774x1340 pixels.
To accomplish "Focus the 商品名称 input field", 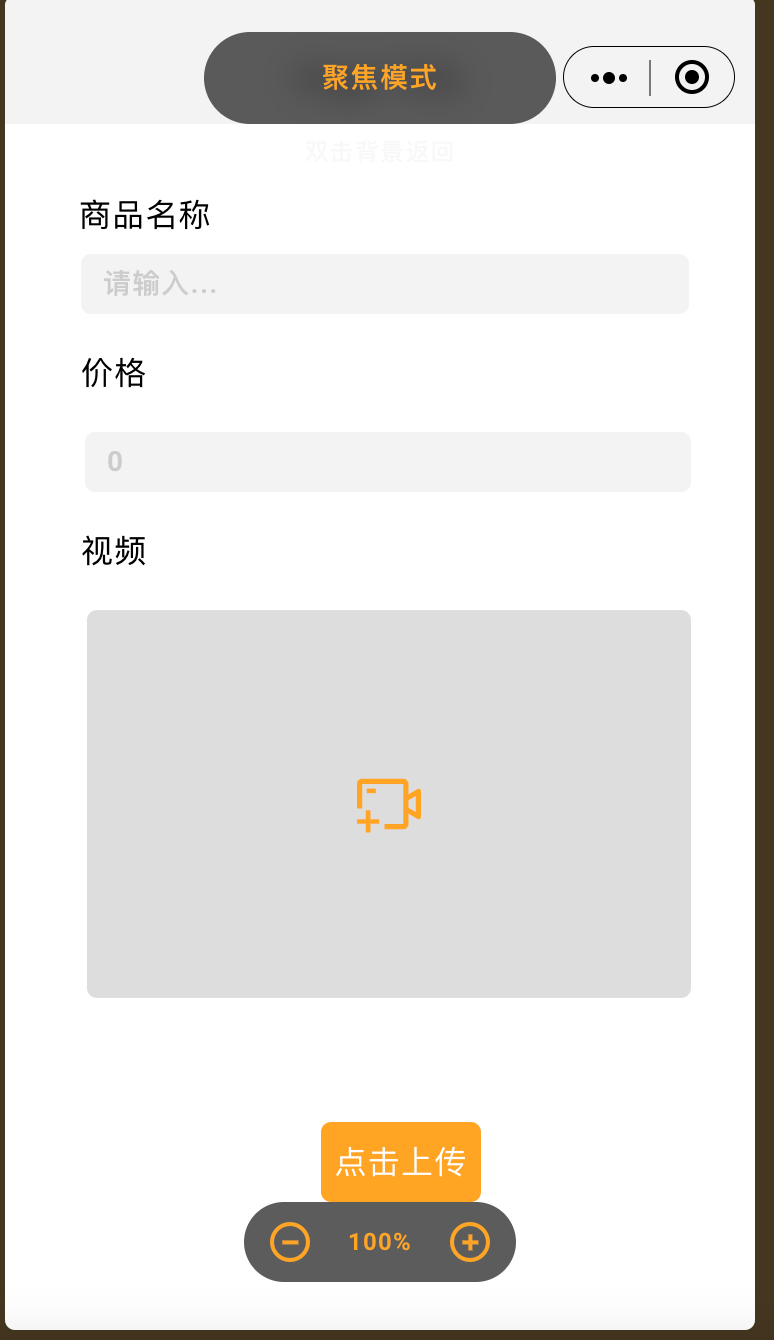I will [x=385, y=284].
